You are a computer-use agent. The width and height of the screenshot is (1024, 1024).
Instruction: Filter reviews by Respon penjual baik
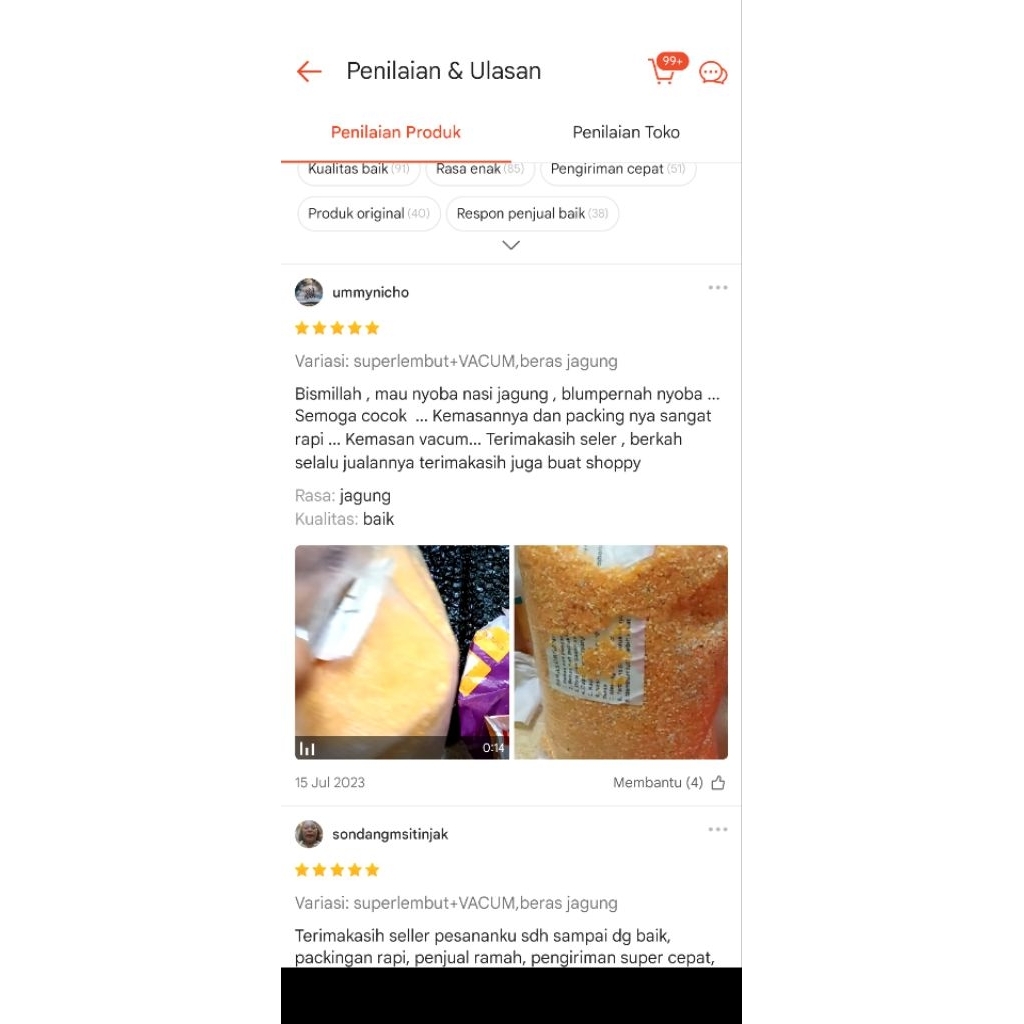click(532, 213)
